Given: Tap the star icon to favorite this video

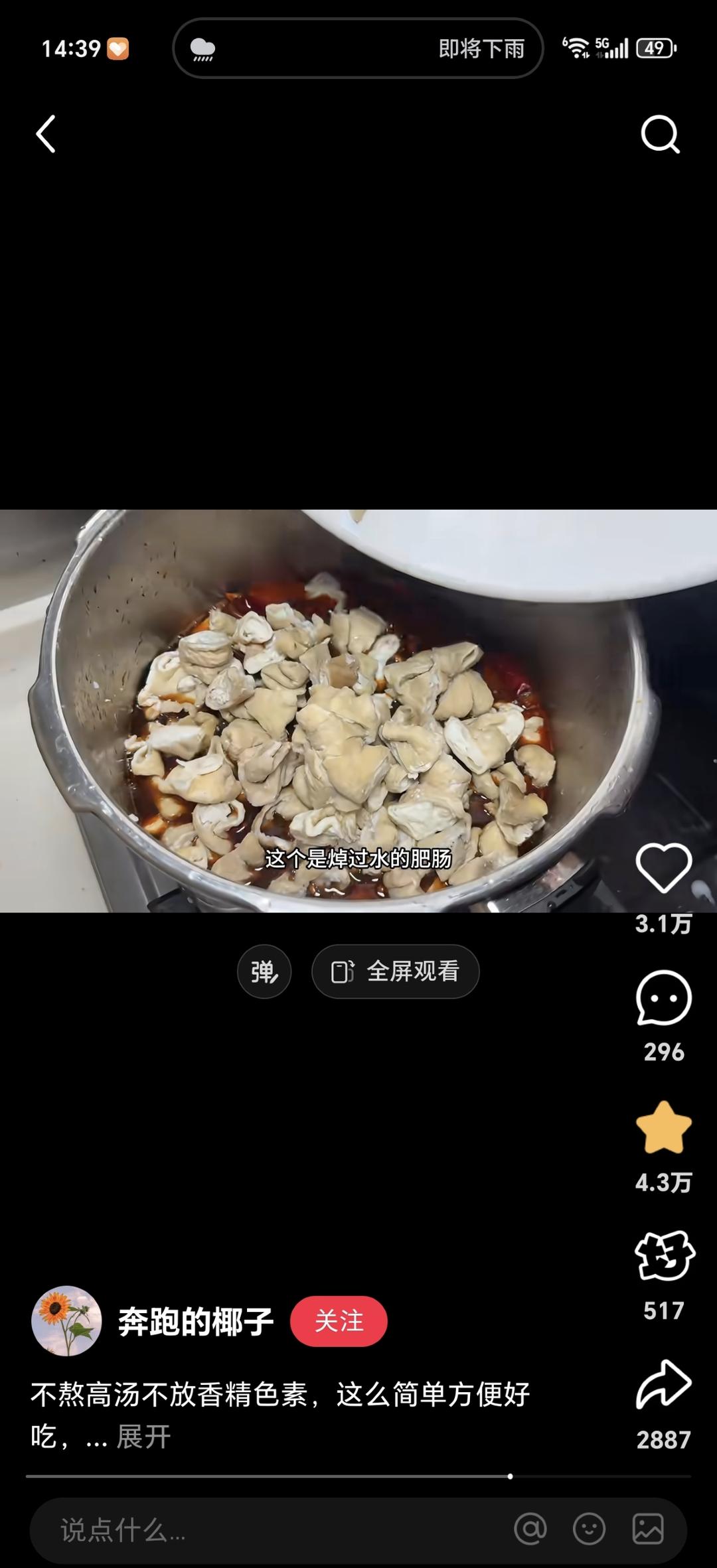Looking at the screenshot, I should point(663,1127).
